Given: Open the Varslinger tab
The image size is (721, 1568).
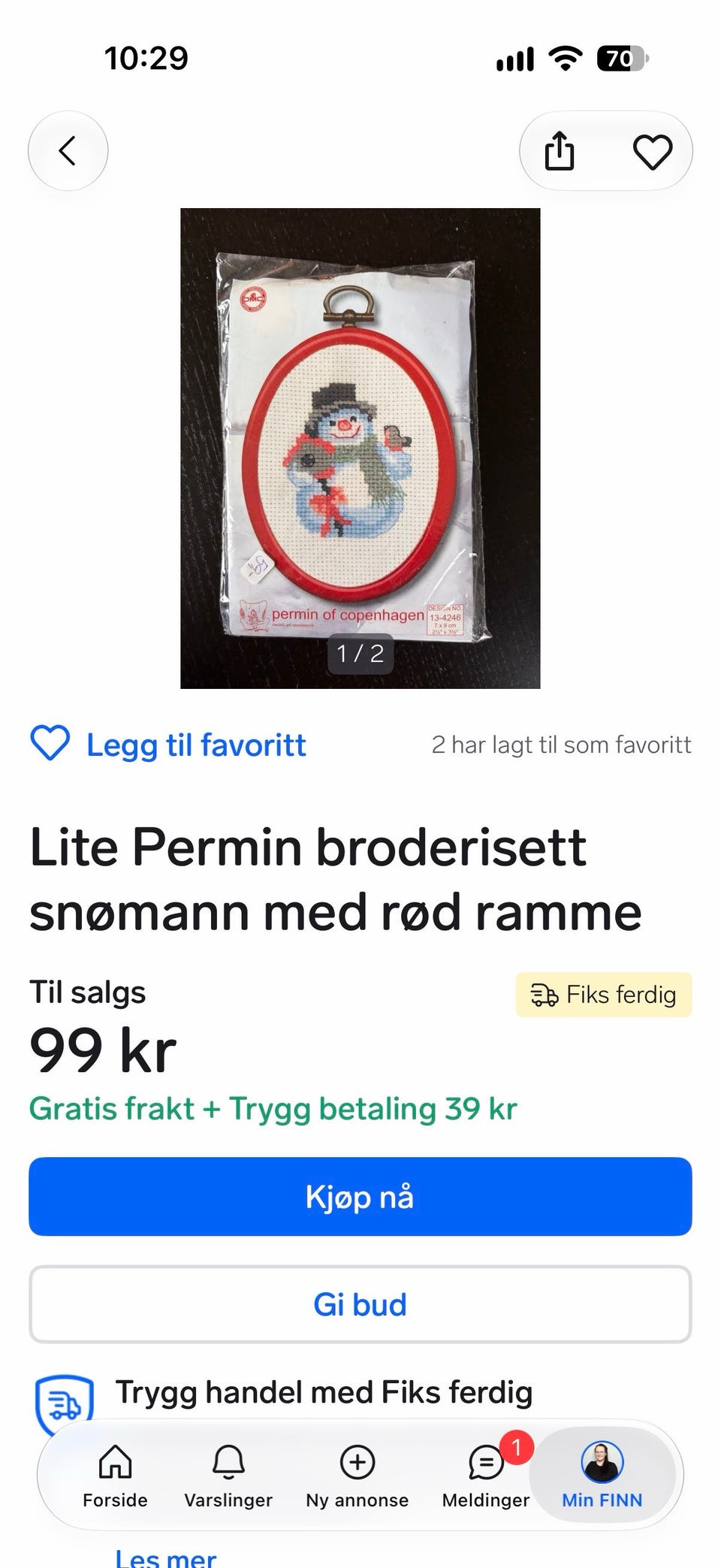Looking at the screenshot, I should click(228, 1476).
